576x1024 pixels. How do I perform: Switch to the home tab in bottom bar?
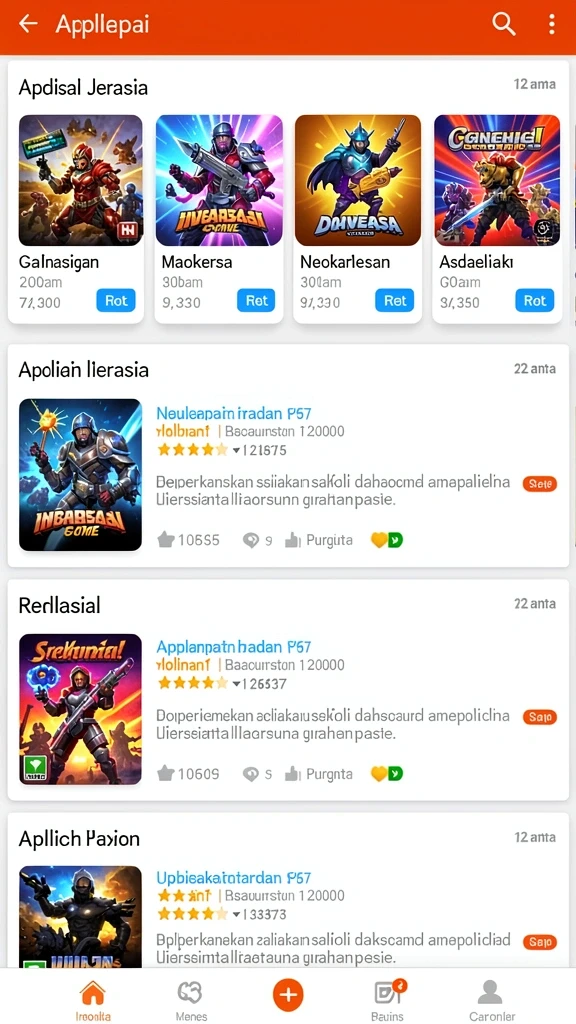pos(92,1000)
